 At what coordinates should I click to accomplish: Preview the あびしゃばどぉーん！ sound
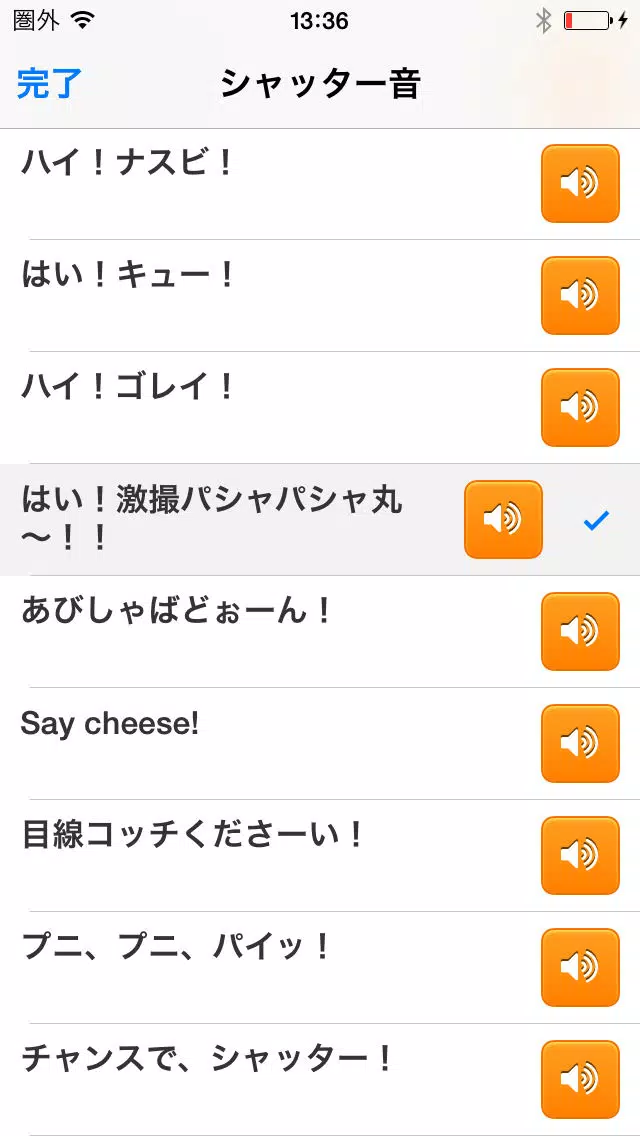tap(580, 631)
